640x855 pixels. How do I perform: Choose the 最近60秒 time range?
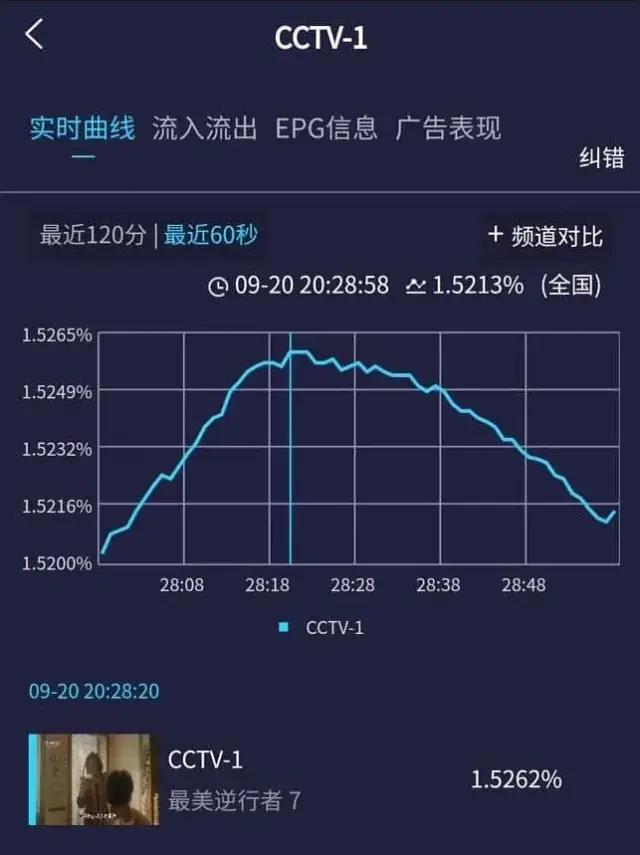tap(210, 235)
